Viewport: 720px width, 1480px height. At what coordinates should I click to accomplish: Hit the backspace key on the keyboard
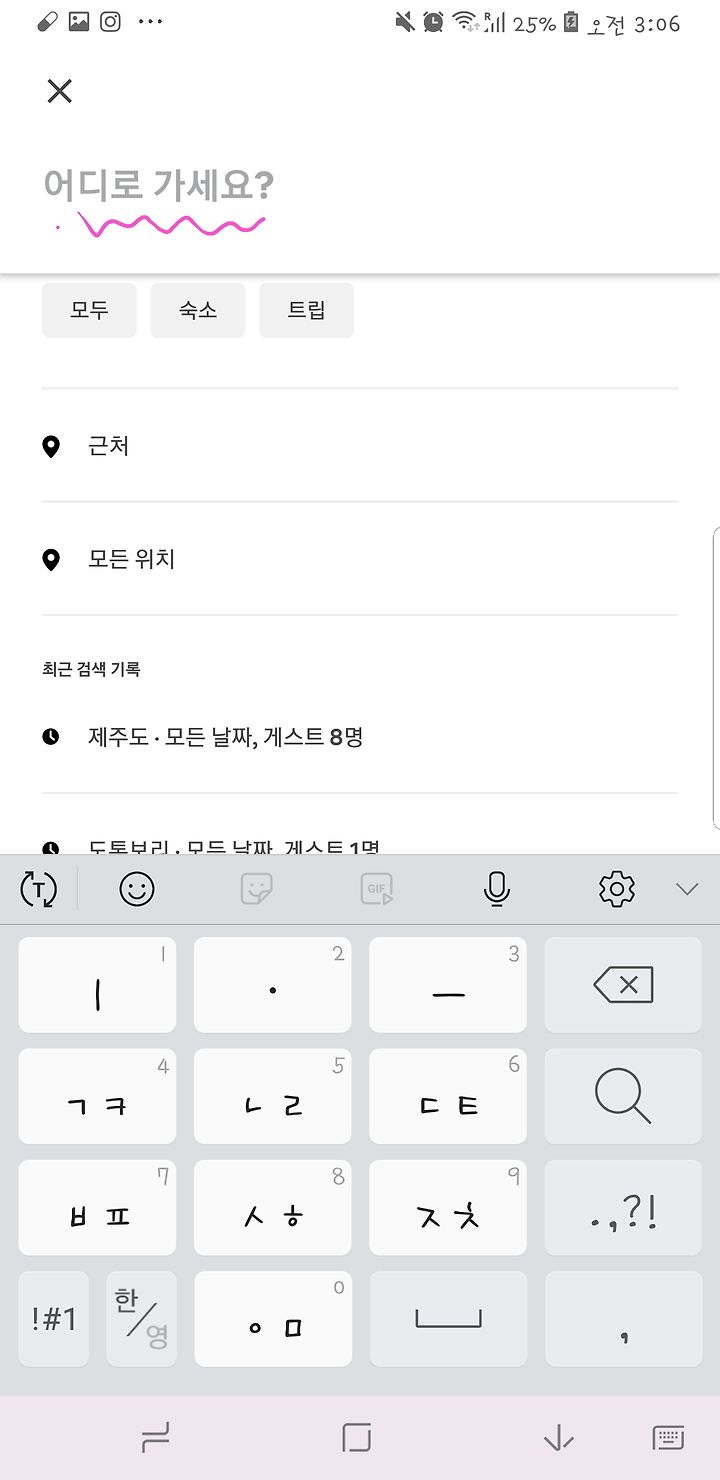[623, 985]
